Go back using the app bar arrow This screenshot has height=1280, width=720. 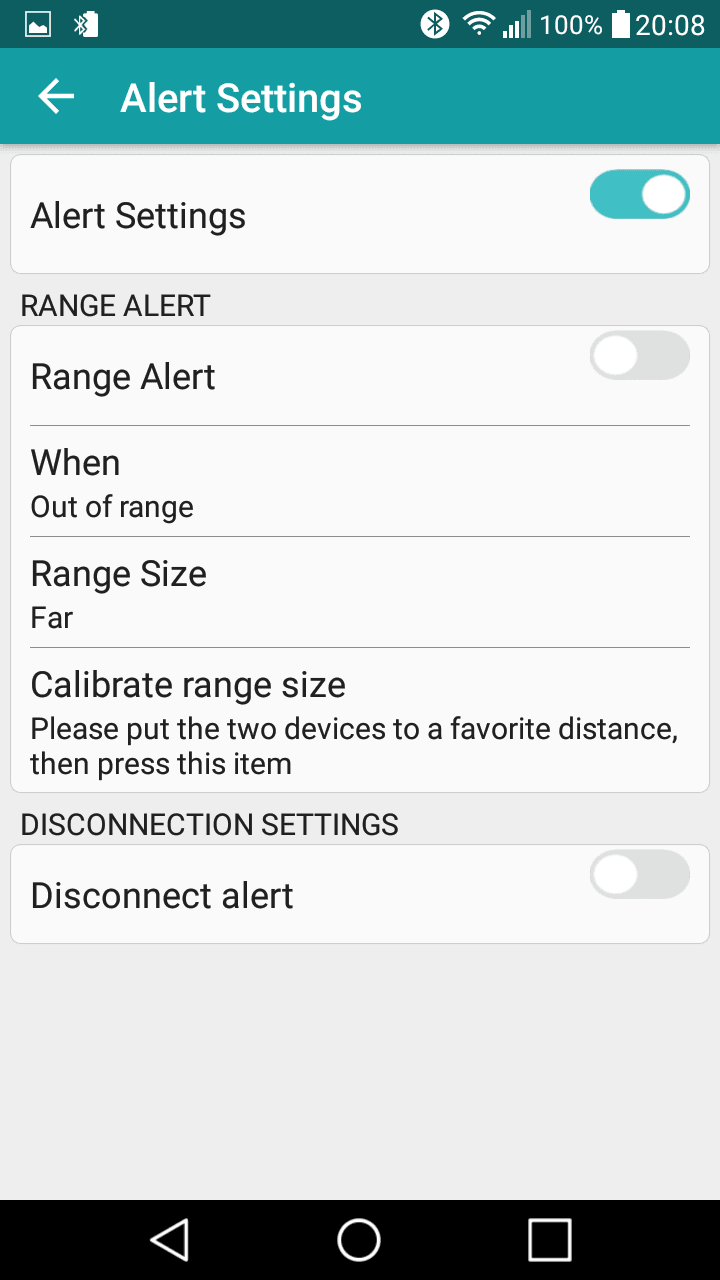(x=56, y=97)
